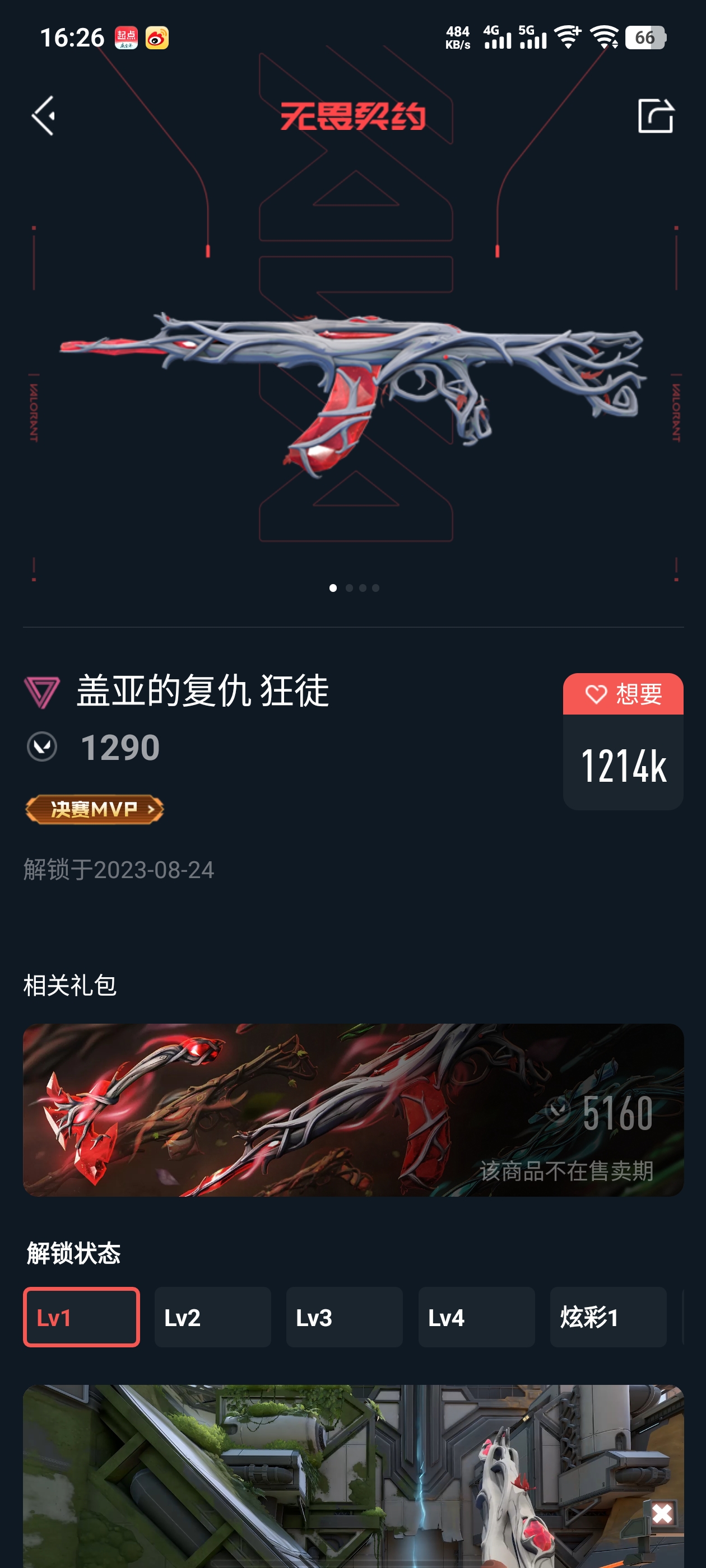Go back using the arrow icon

(44, 116)
